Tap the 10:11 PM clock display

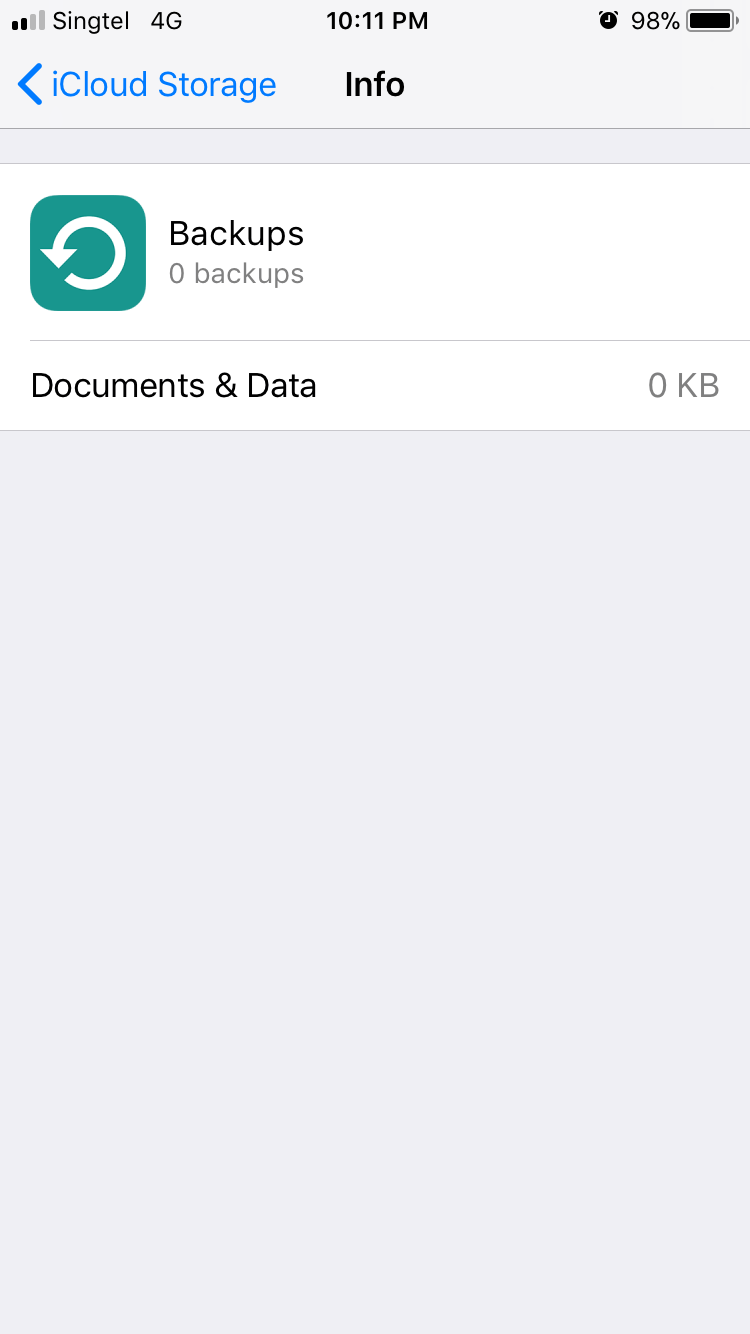click(x=377, y=20)
